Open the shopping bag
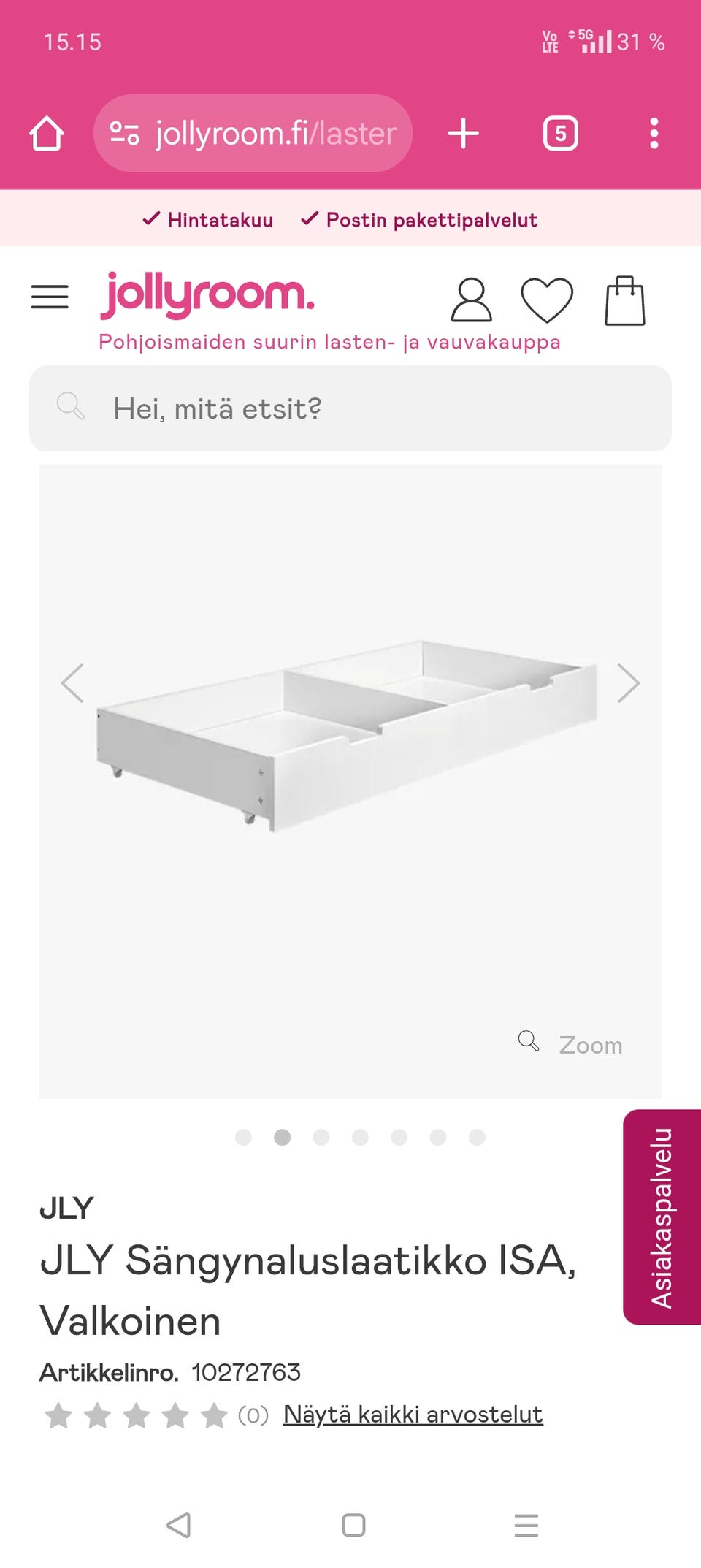The height and width of the screenshot is (1568, 701). [625, 300]
